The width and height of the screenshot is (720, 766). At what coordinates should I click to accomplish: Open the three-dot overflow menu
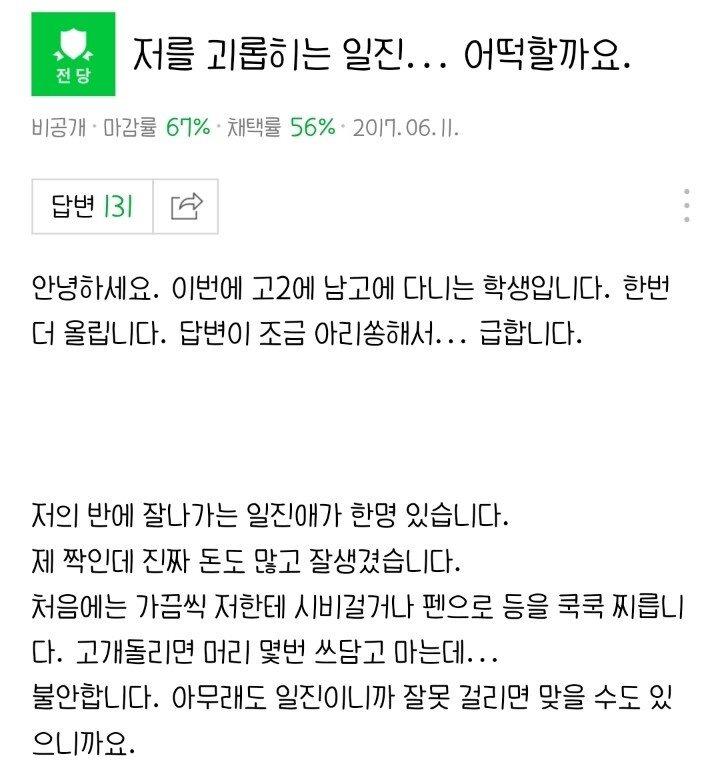(x=686, y=204)
